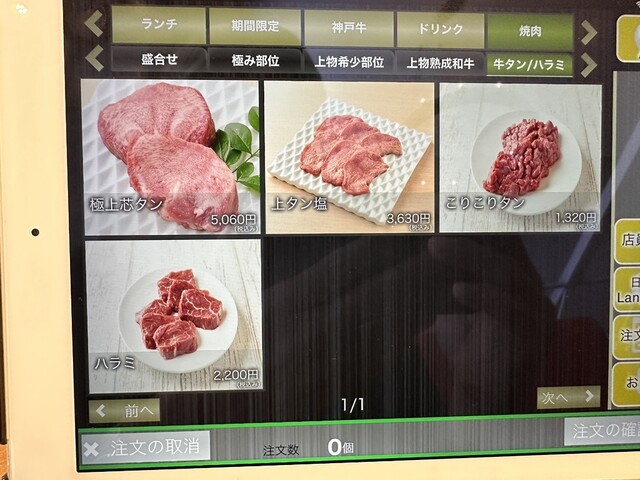The width and height of the screenshot is (640, 480).
Task: Tap the right arrow beside 焼肉 tab
Action: tap(589, 32)
